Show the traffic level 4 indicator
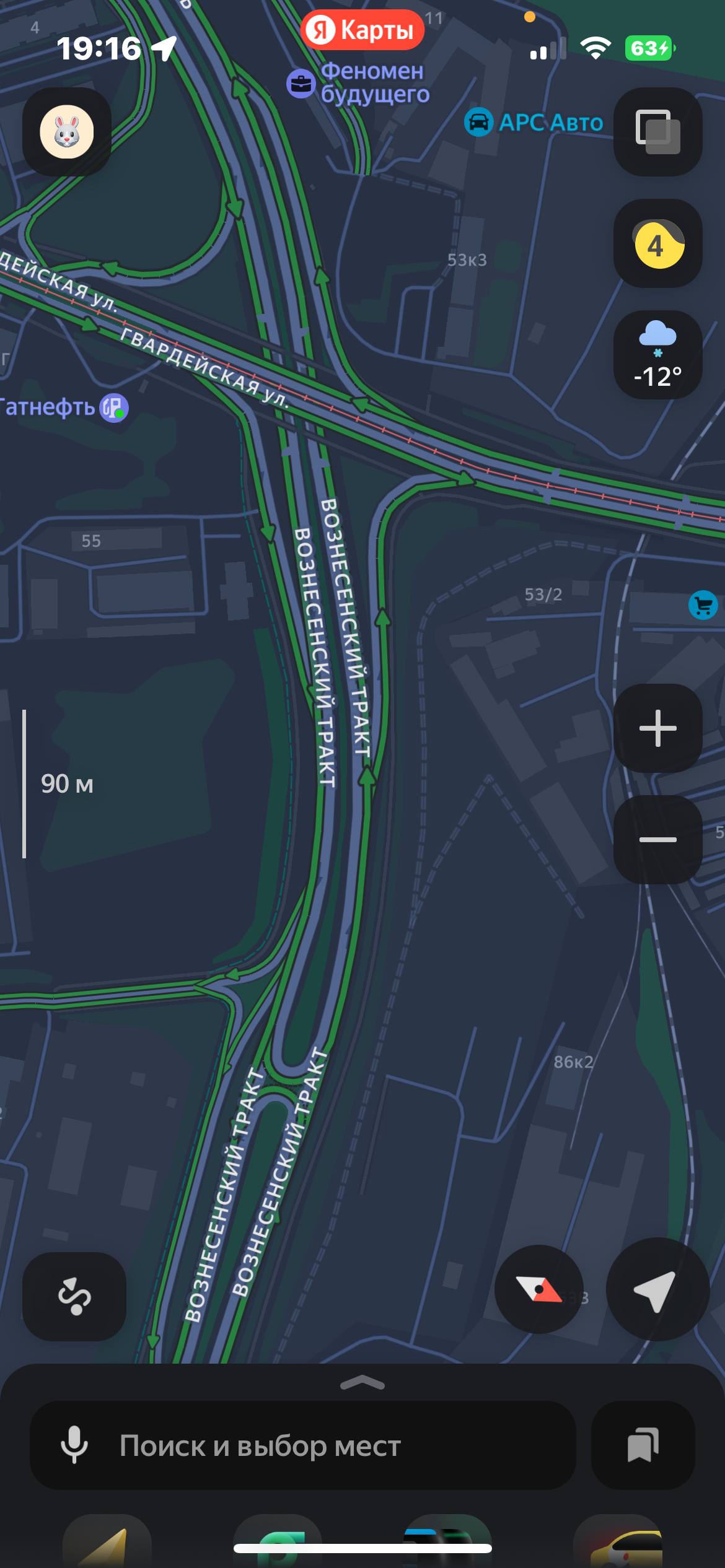The image size is (725, 1568). point(657,244)
